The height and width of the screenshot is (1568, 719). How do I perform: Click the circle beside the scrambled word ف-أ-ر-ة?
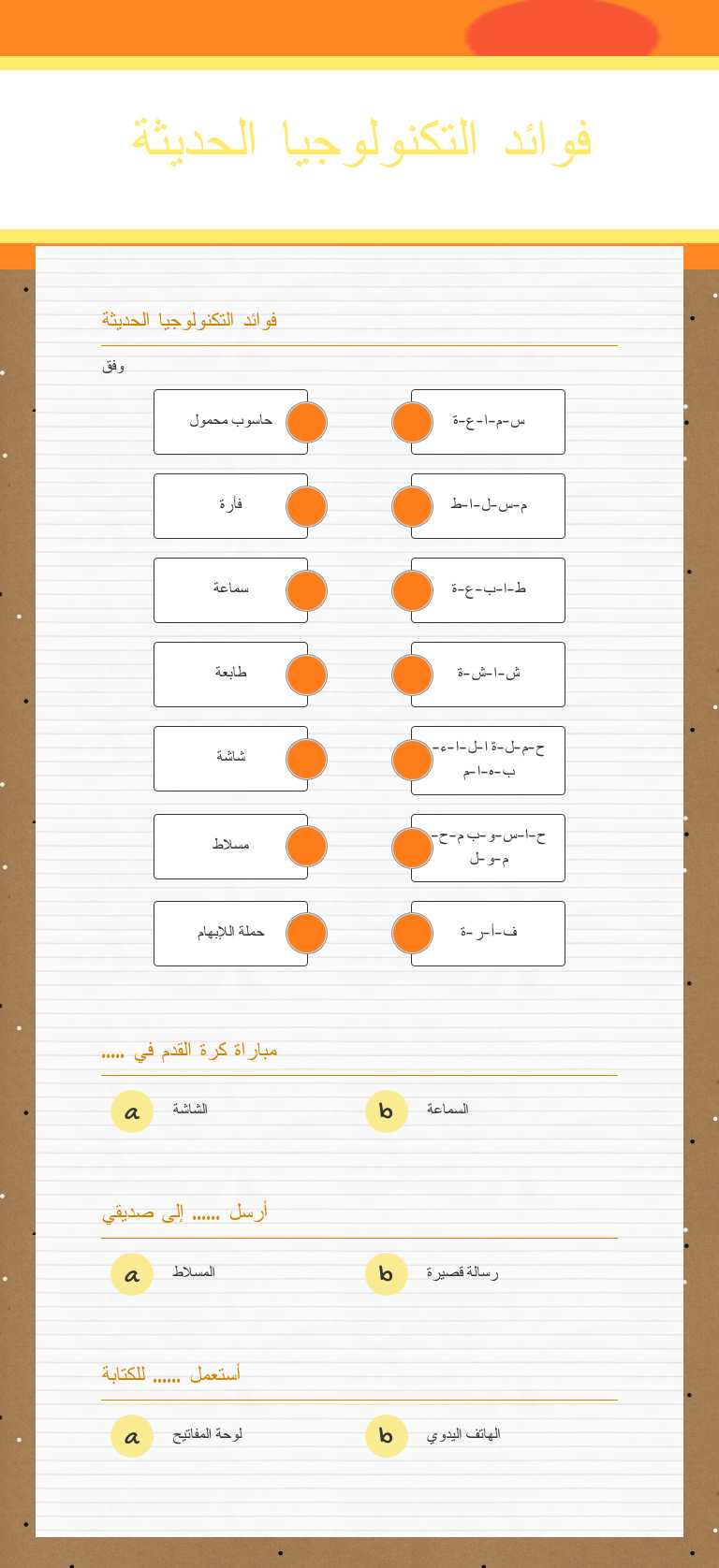(412, 933)
